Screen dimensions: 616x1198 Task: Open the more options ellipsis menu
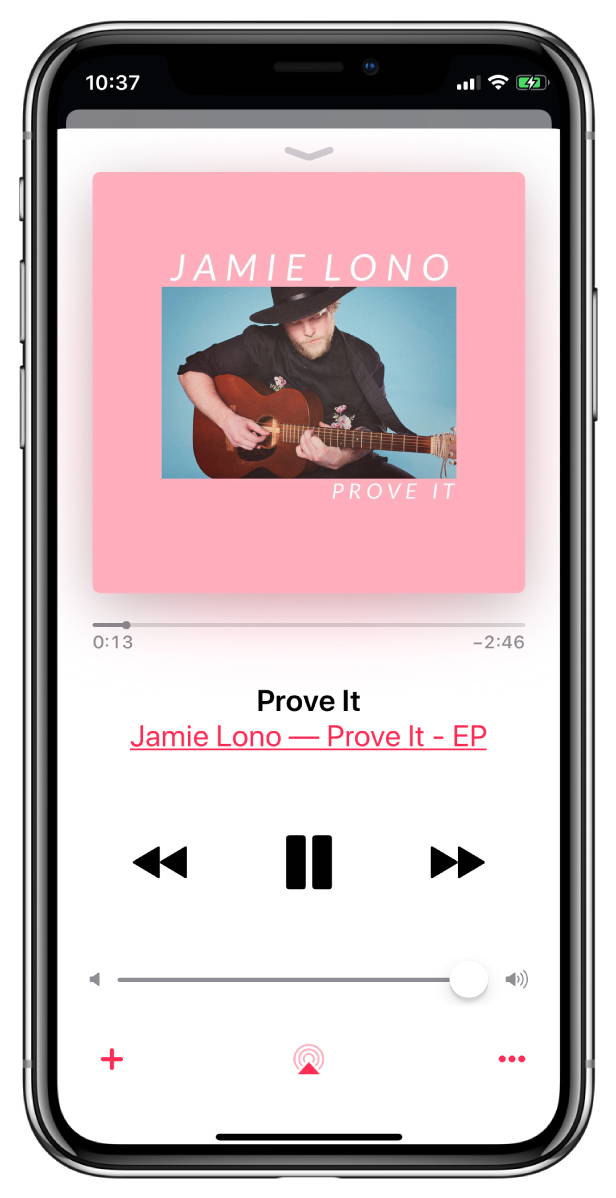point(511,1059)
